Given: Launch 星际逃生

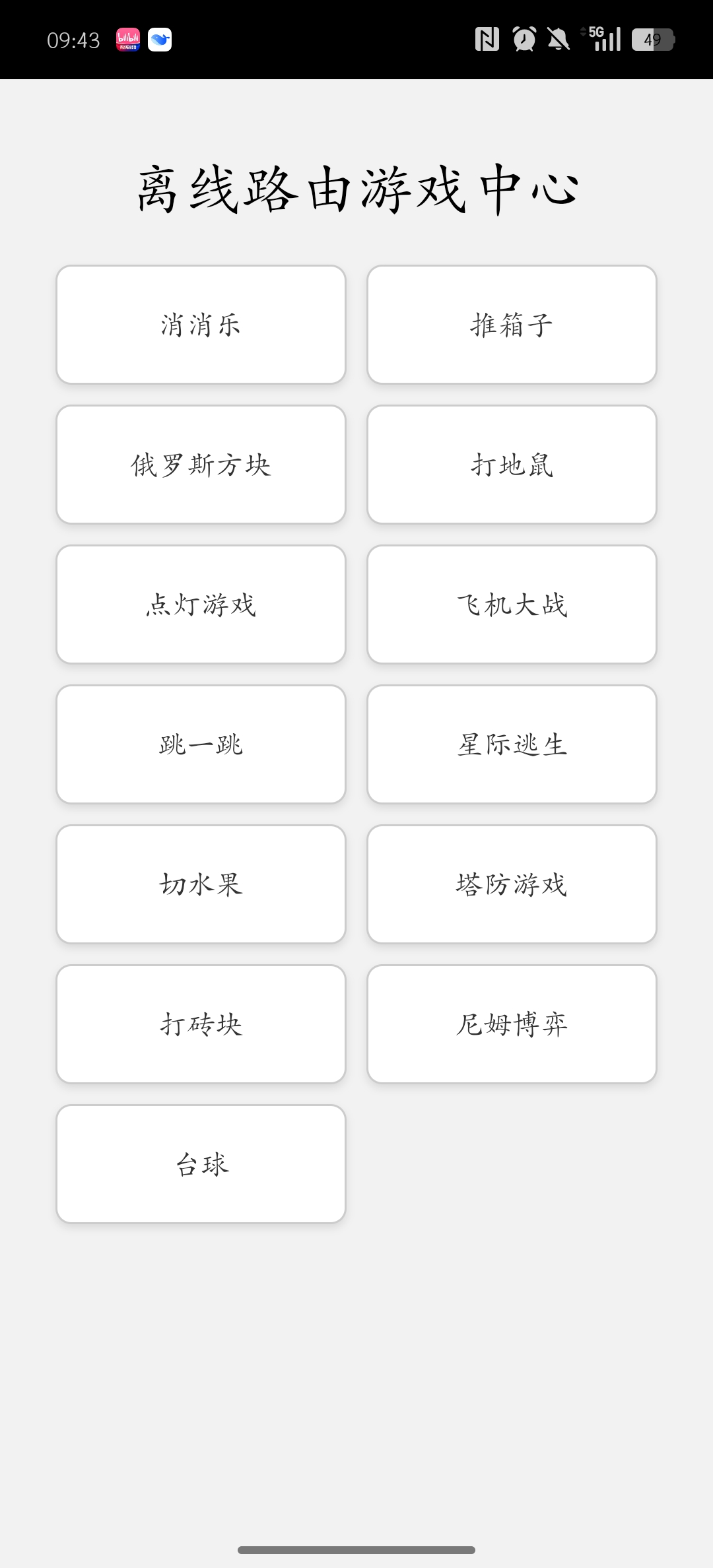Looking at the screenshot, I should point(512,744).
